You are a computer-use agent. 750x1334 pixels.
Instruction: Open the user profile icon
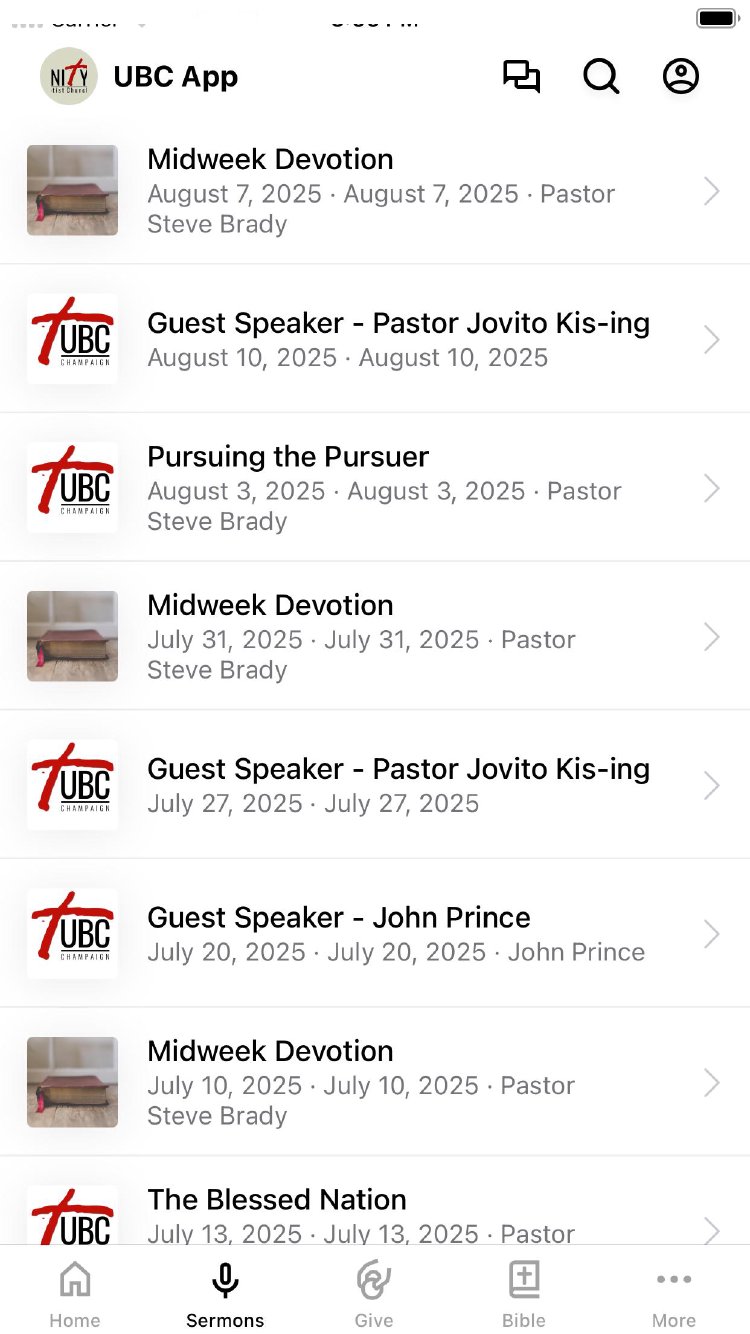(x=681, y=77)
